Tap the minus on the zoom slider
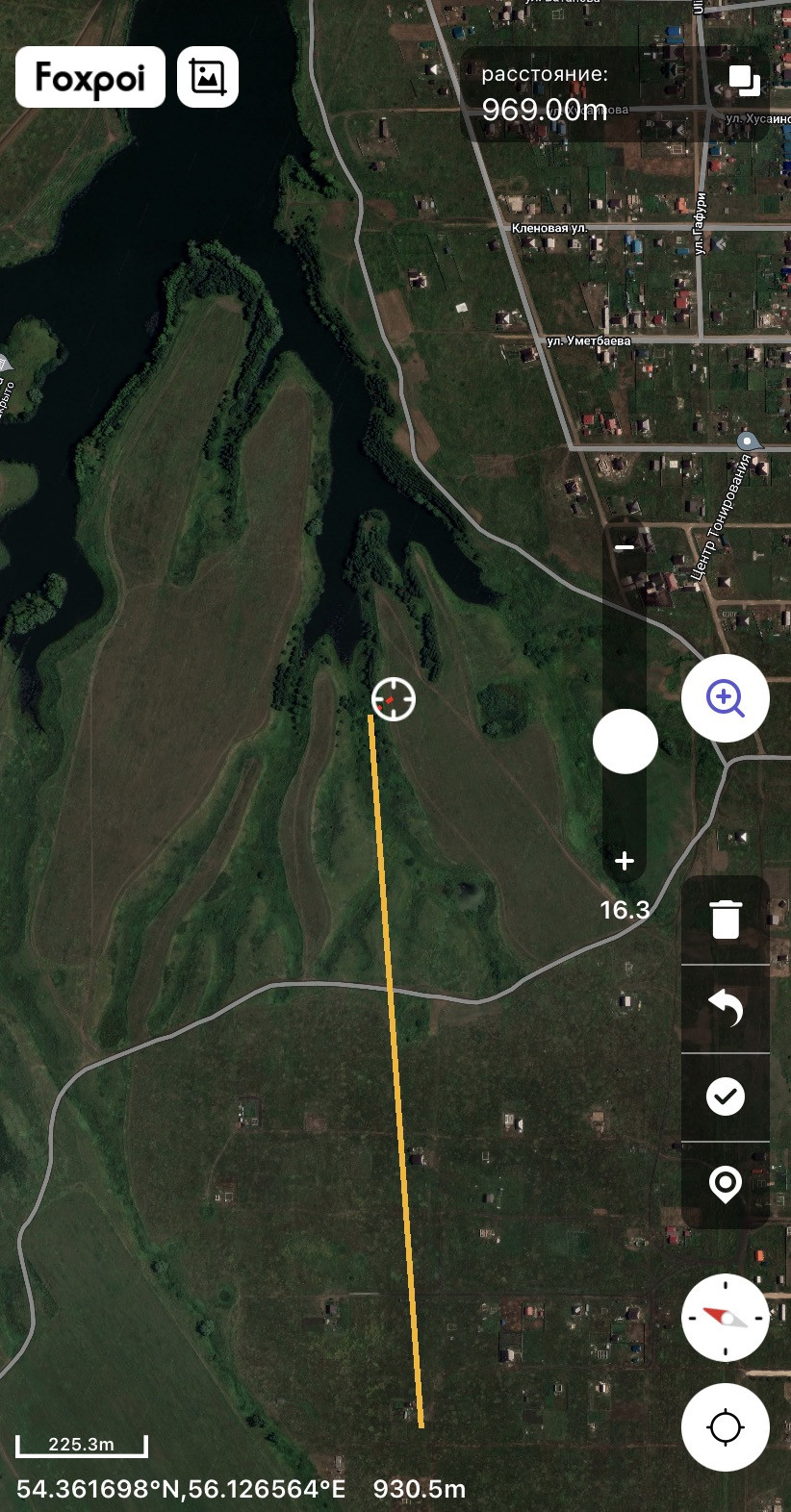 pos(625,547)
